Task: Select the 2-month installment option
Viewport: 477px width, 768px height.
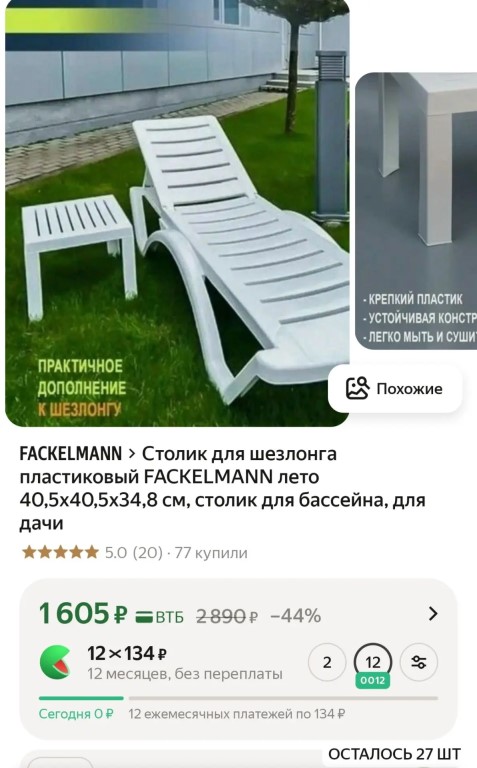Action: click(327, 662)
